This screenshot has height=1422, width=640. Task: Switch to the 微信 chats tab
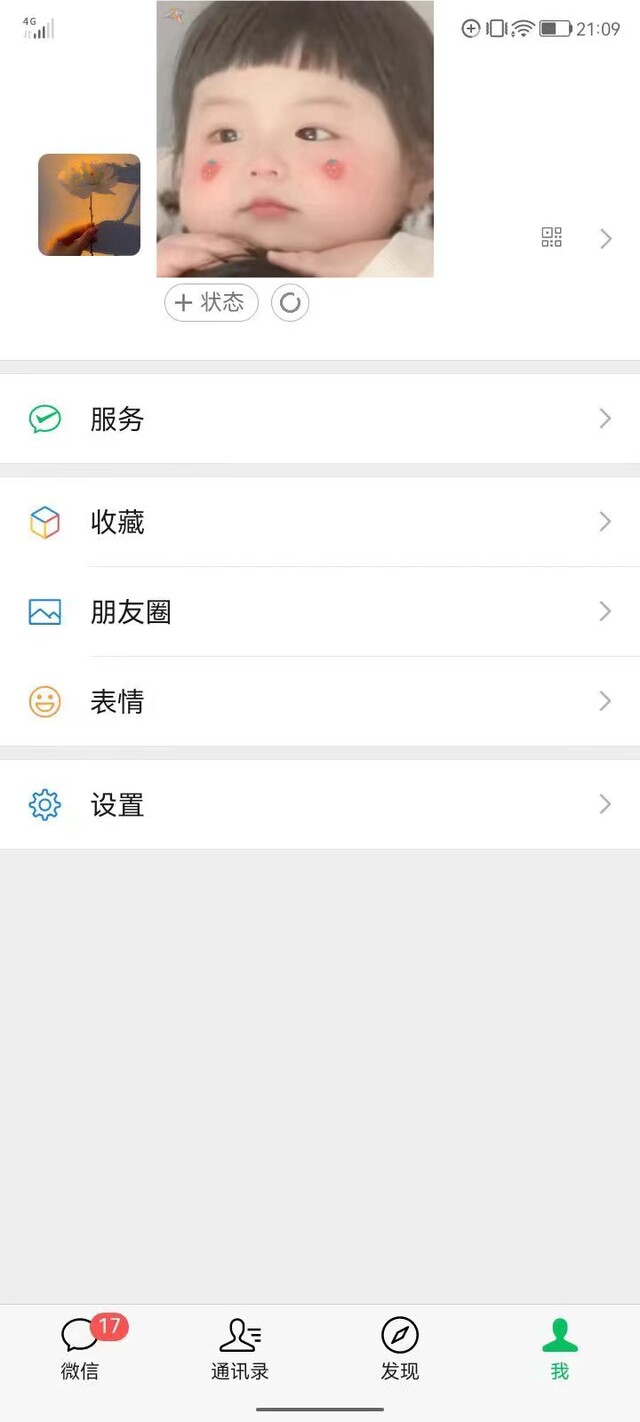click(80, 1348)
